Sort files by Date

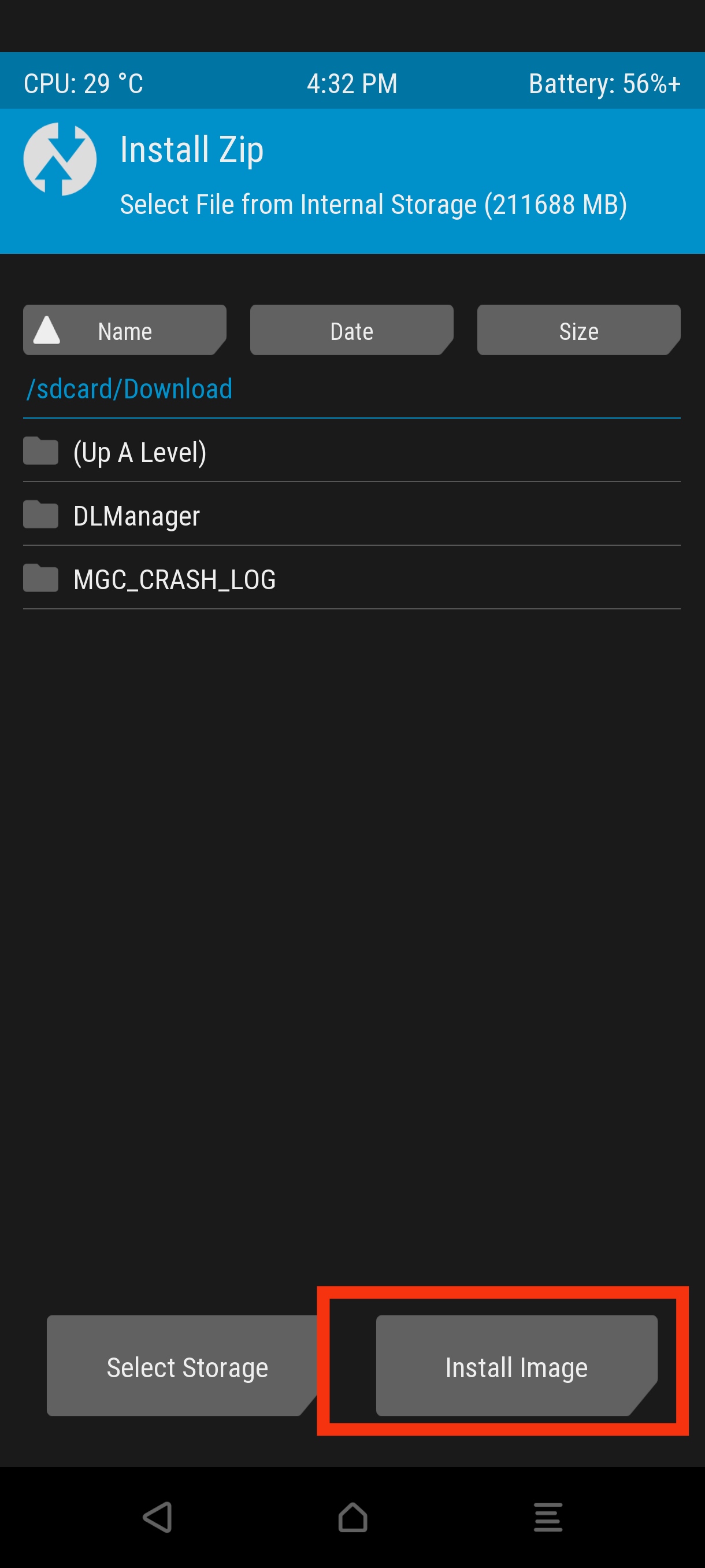(351, 331)
